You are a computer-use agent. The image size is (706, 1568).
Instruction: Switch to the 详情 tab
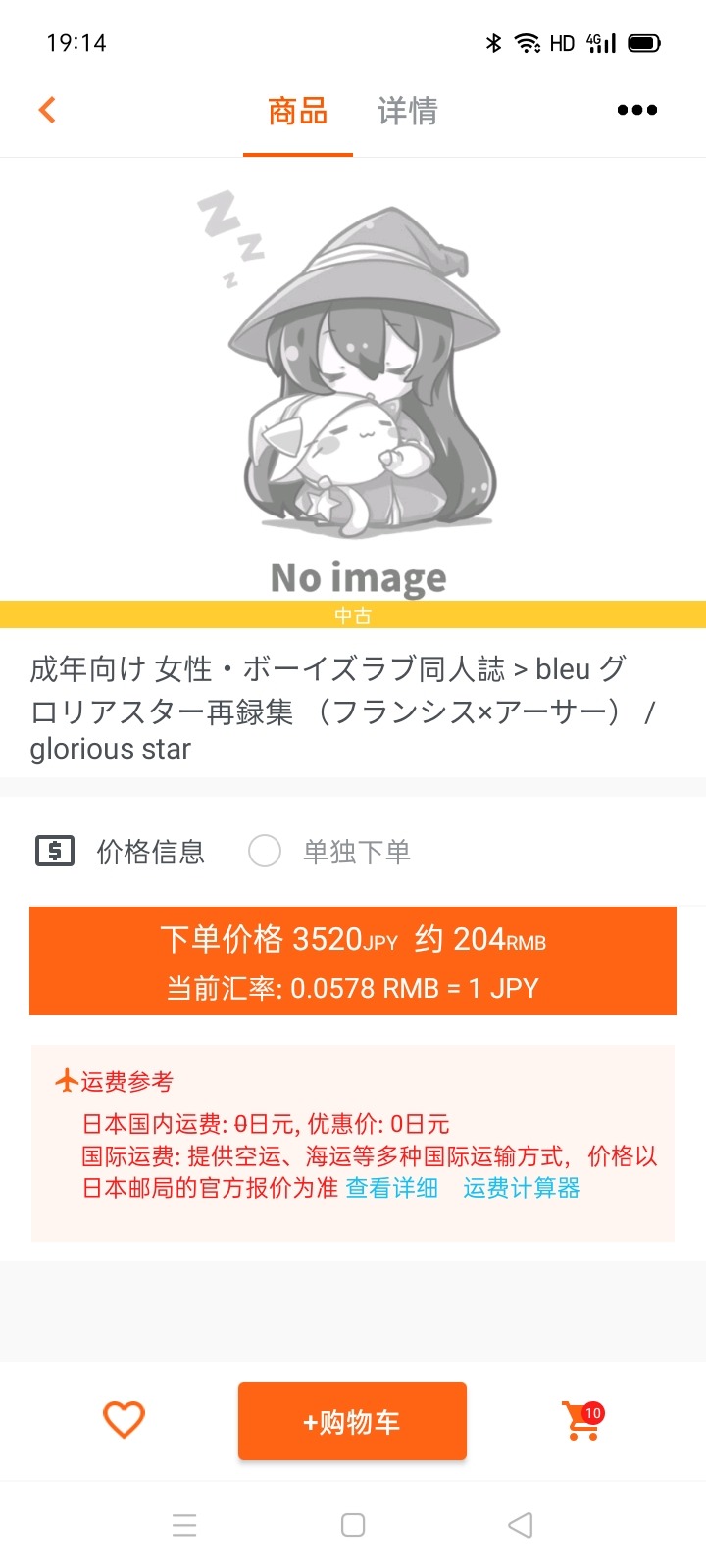tap(406, 111)
